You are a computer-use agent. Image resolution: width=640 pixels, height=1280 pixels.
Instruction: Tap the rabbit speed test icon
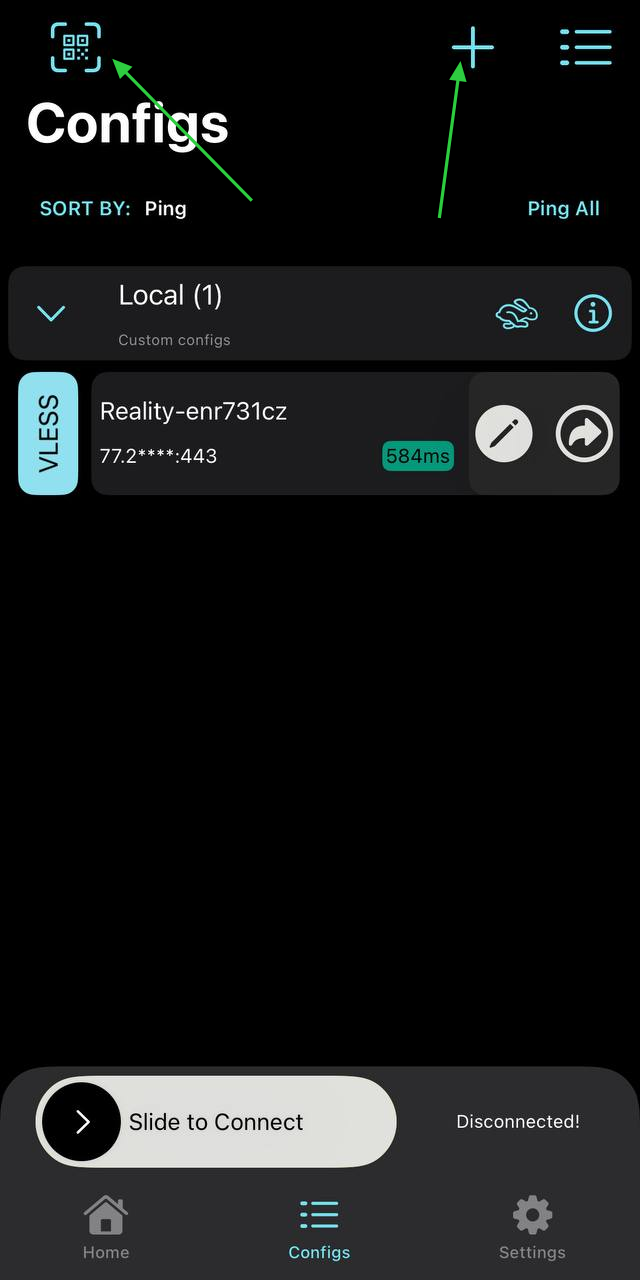tap(517, 314)
